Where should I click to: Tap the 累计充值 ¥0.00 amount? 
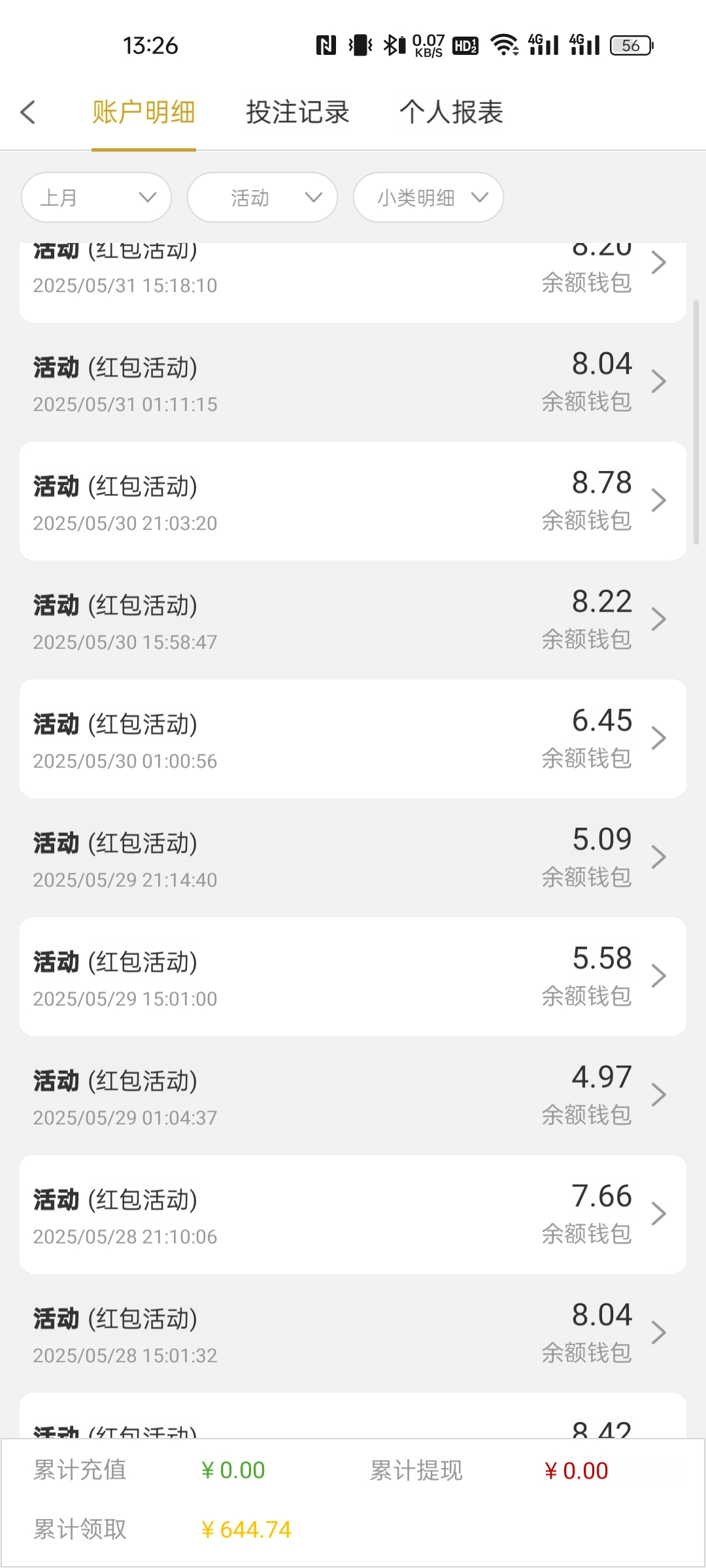233,1470
